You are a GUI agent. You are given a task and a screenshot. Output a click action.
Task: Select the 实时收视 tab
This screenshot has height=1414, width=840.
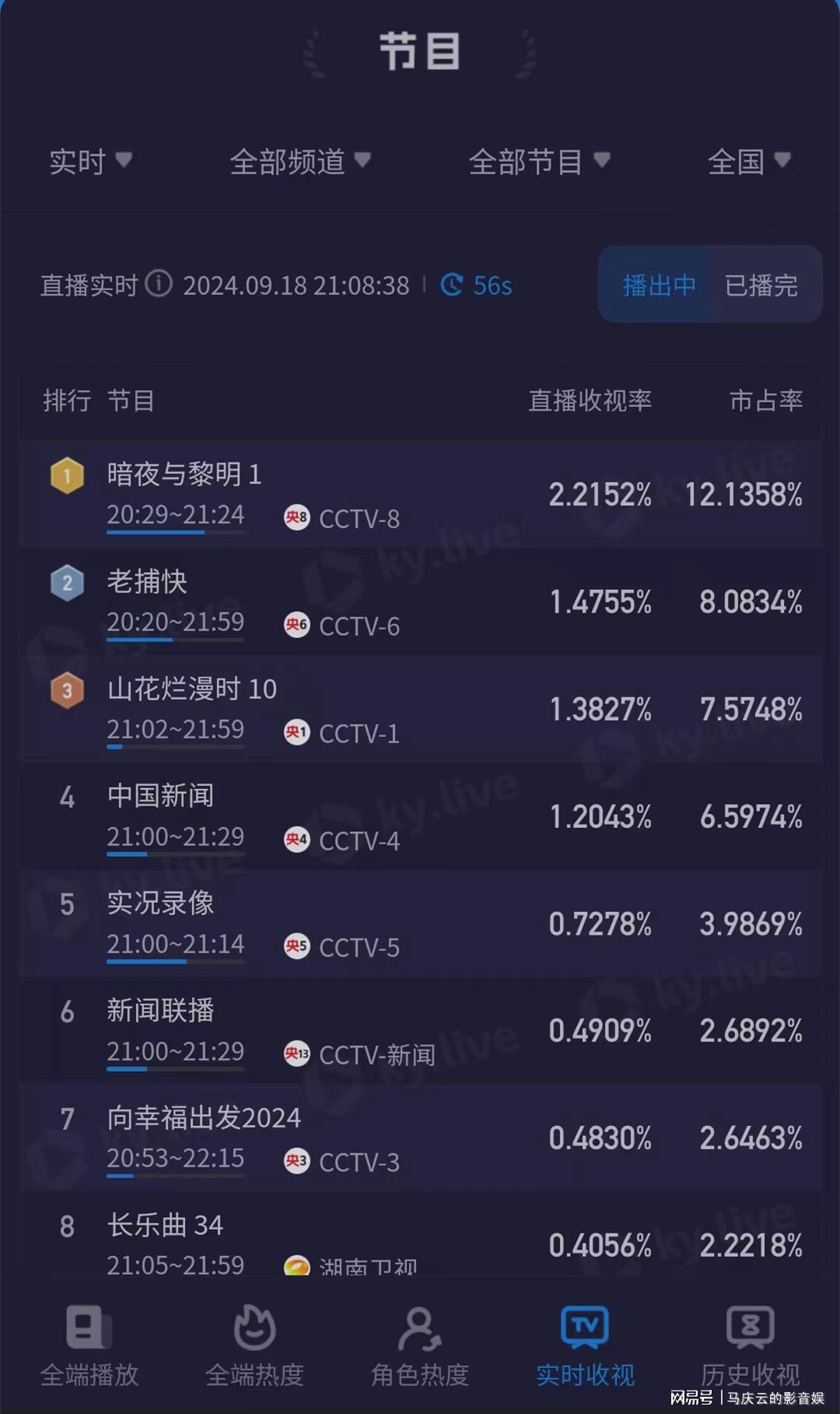pyautogui.click(x=585, y=1346)
